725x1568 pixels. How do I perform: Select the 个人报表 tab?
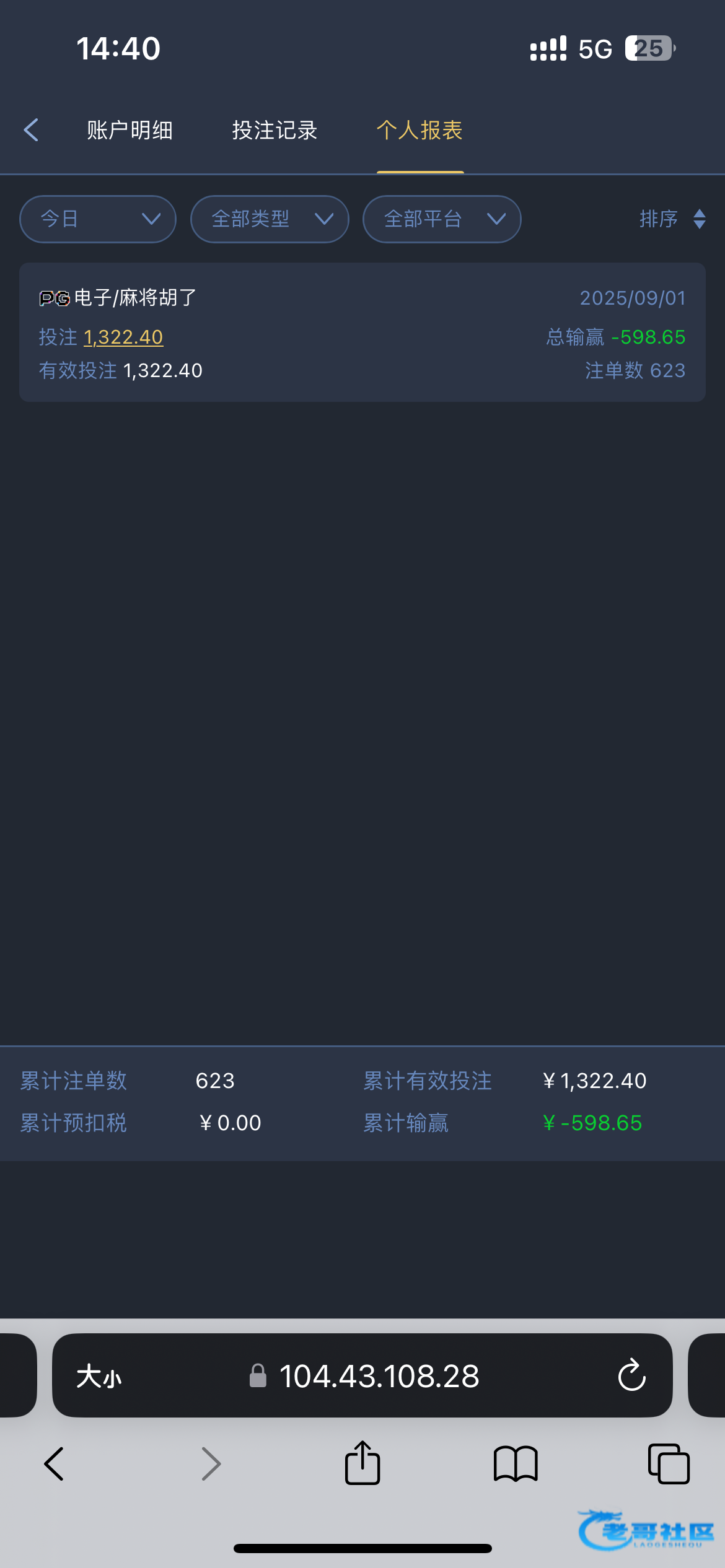click(420, 130)
